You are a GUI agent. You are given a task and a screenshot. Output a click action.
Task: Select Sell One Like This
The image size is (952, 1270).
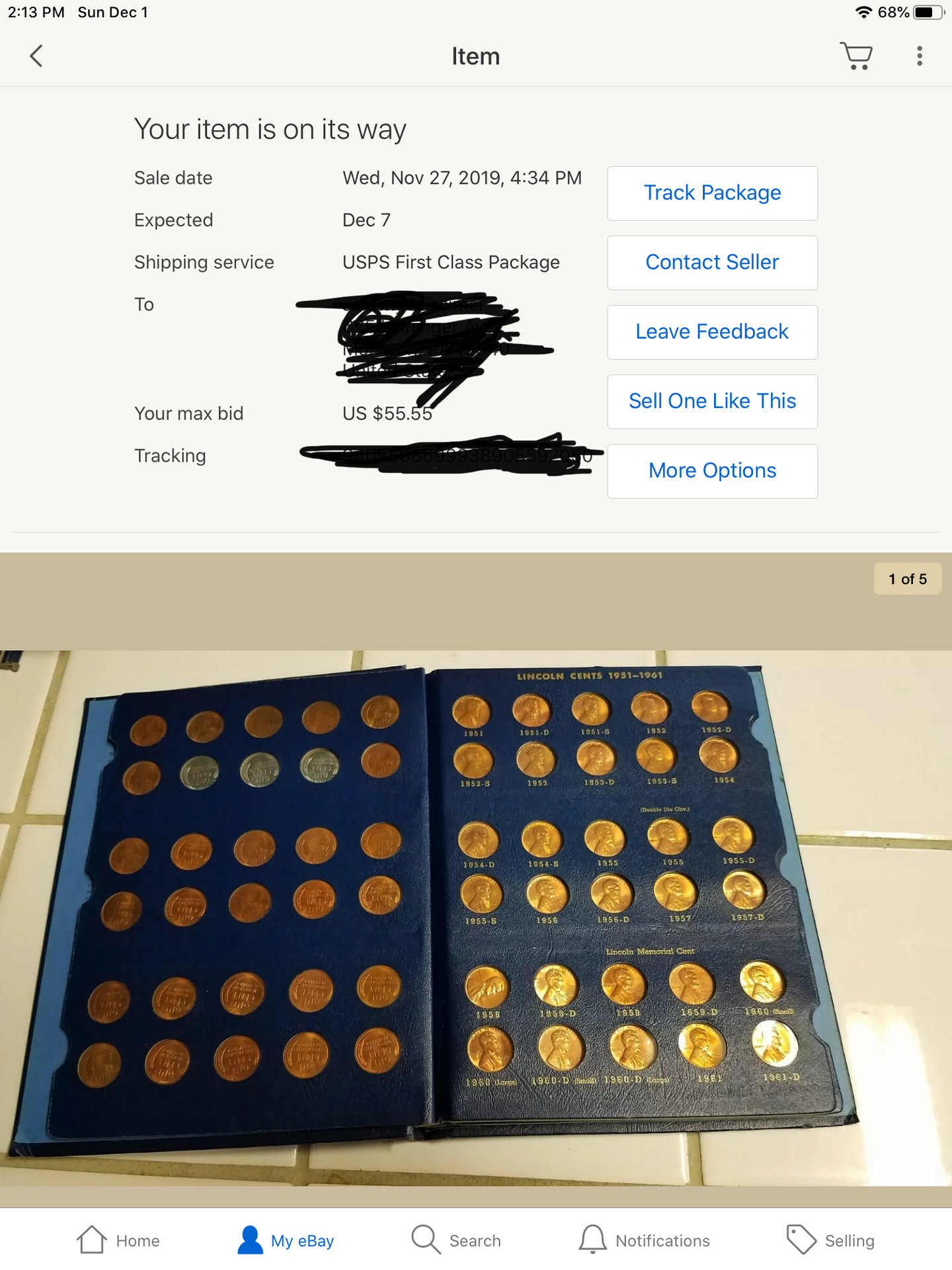click(712, 402)
